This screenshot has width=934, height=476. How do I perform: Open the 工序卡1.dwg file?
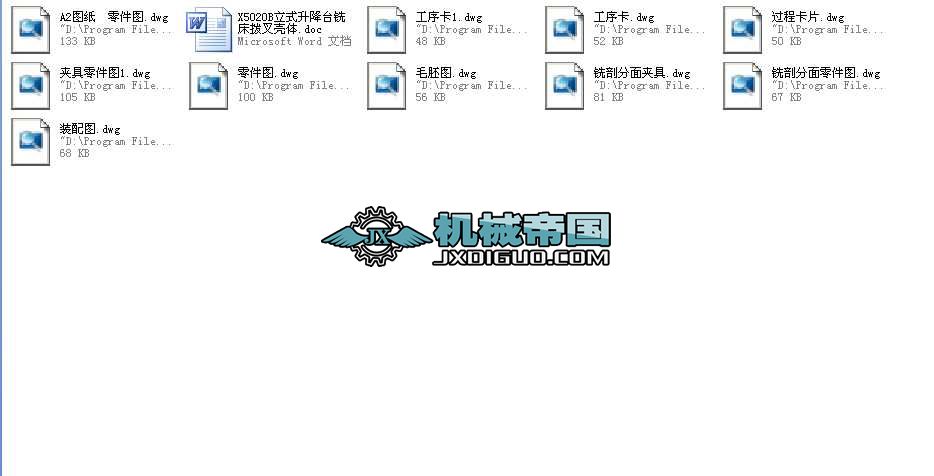pyautogui.click(x=387, y=29)
